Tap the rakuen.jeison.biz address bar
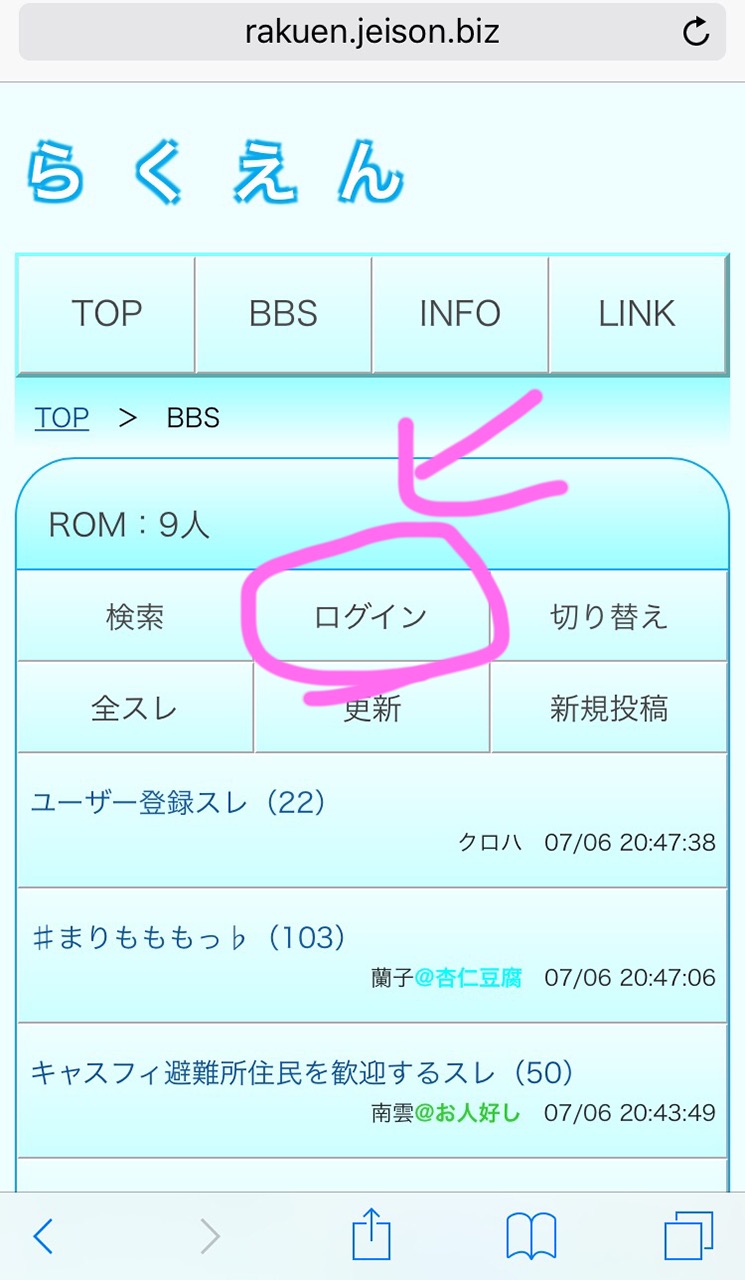 [x=372, y=33]
